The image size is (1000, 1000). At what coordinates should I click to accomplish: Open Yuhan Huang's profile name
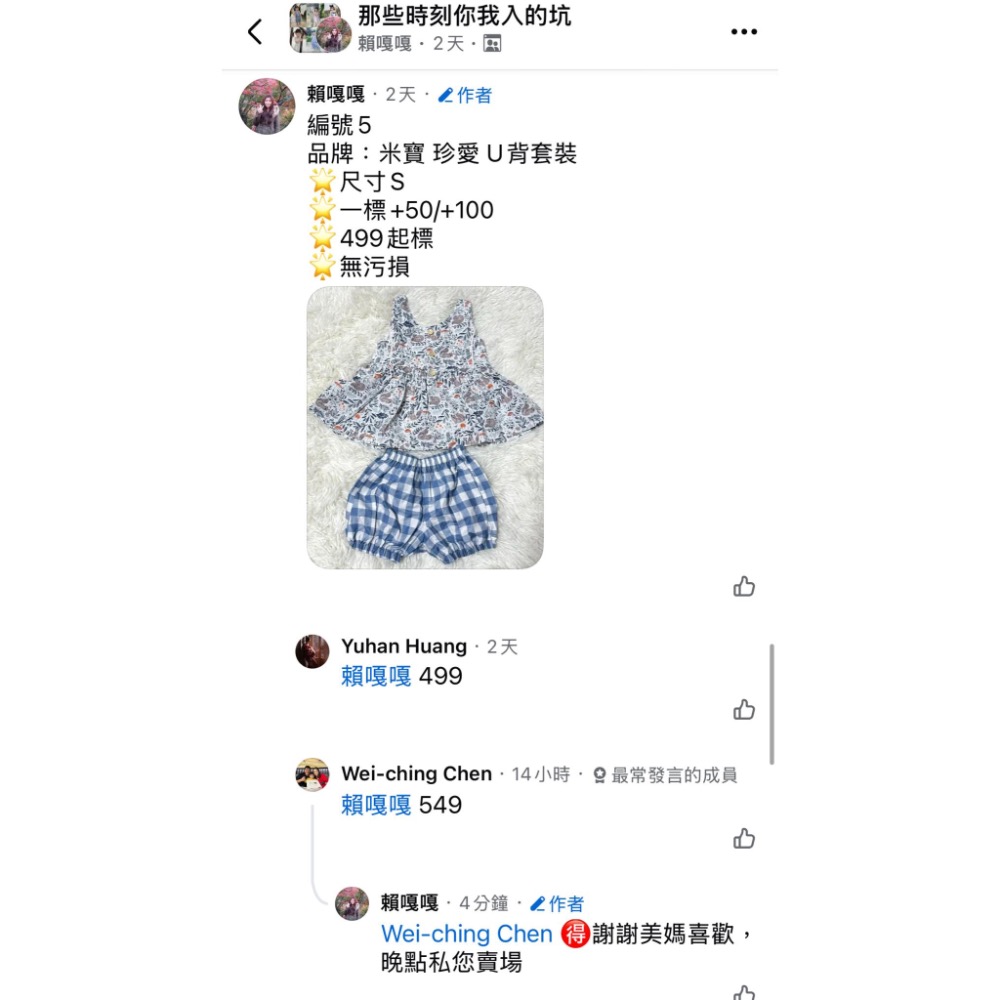click(x=404, y=647)
